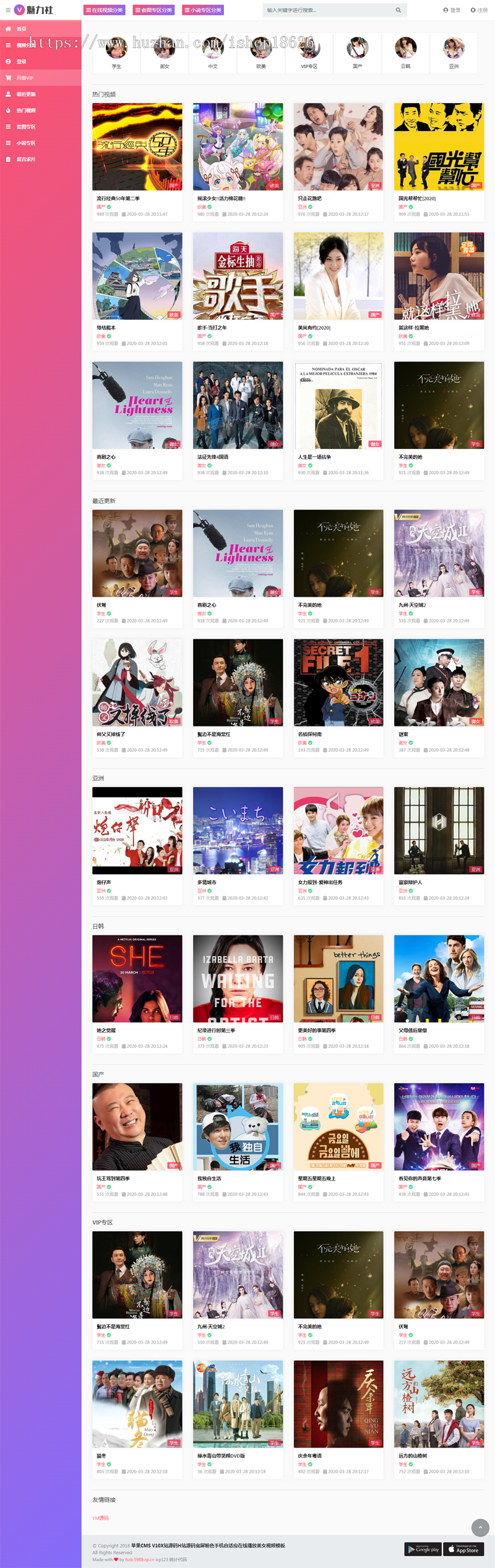Open the App Store download badge

[x=464, y=1549]
